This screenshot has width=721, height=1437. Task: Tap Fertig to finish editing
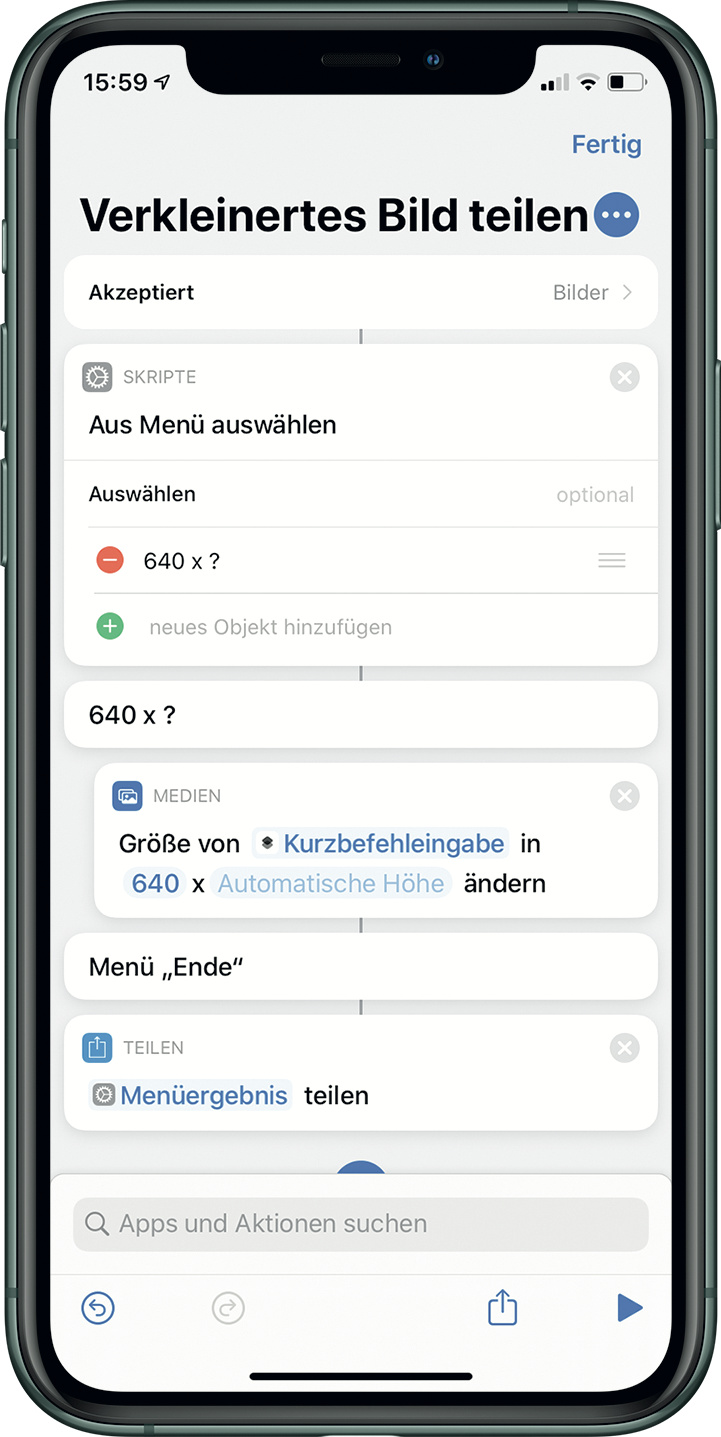(x=606, y=145)
